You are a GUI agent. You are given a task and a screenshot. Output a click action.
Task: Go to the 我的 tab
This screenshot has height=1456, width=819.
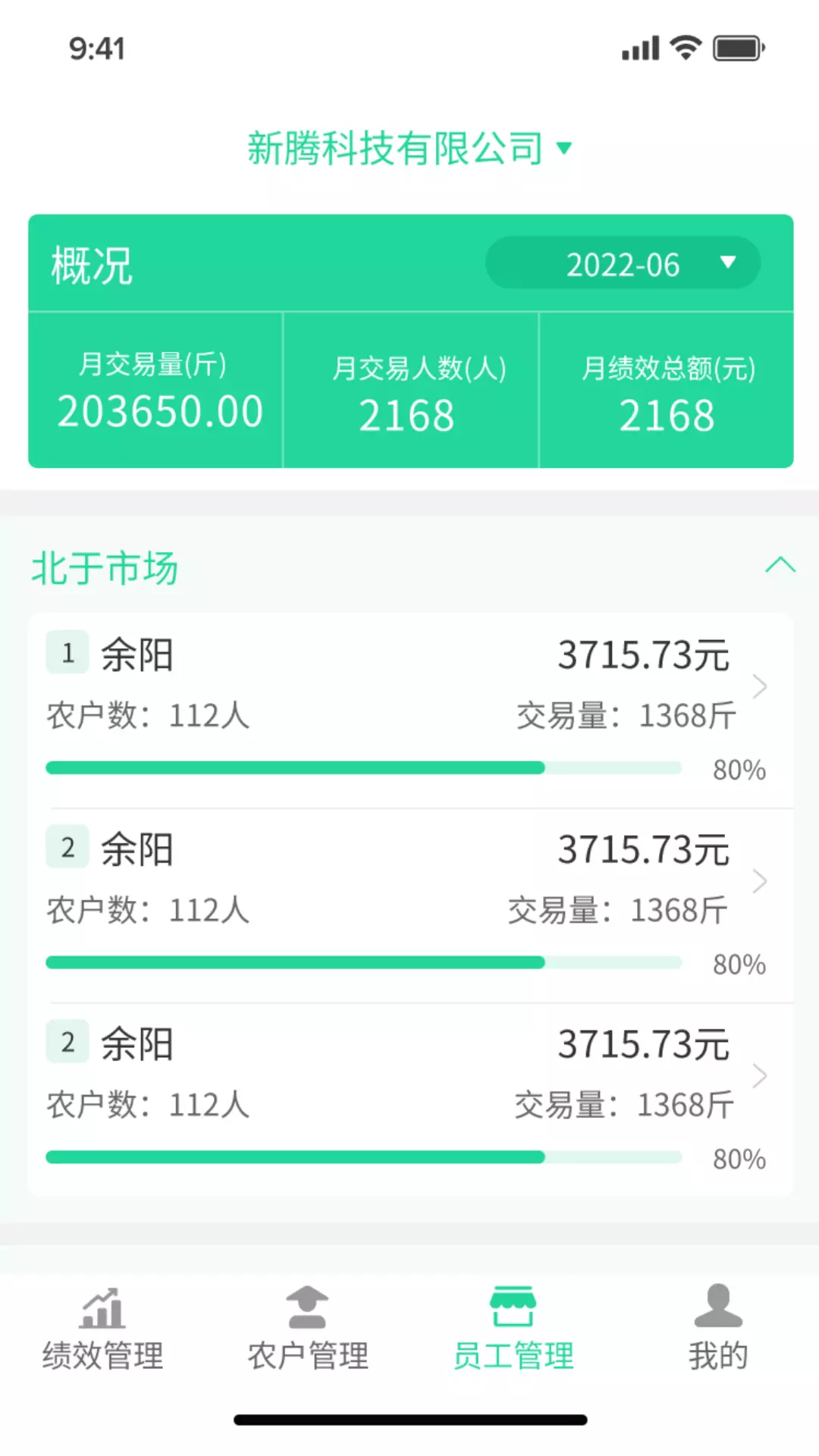coord(718,1329)
